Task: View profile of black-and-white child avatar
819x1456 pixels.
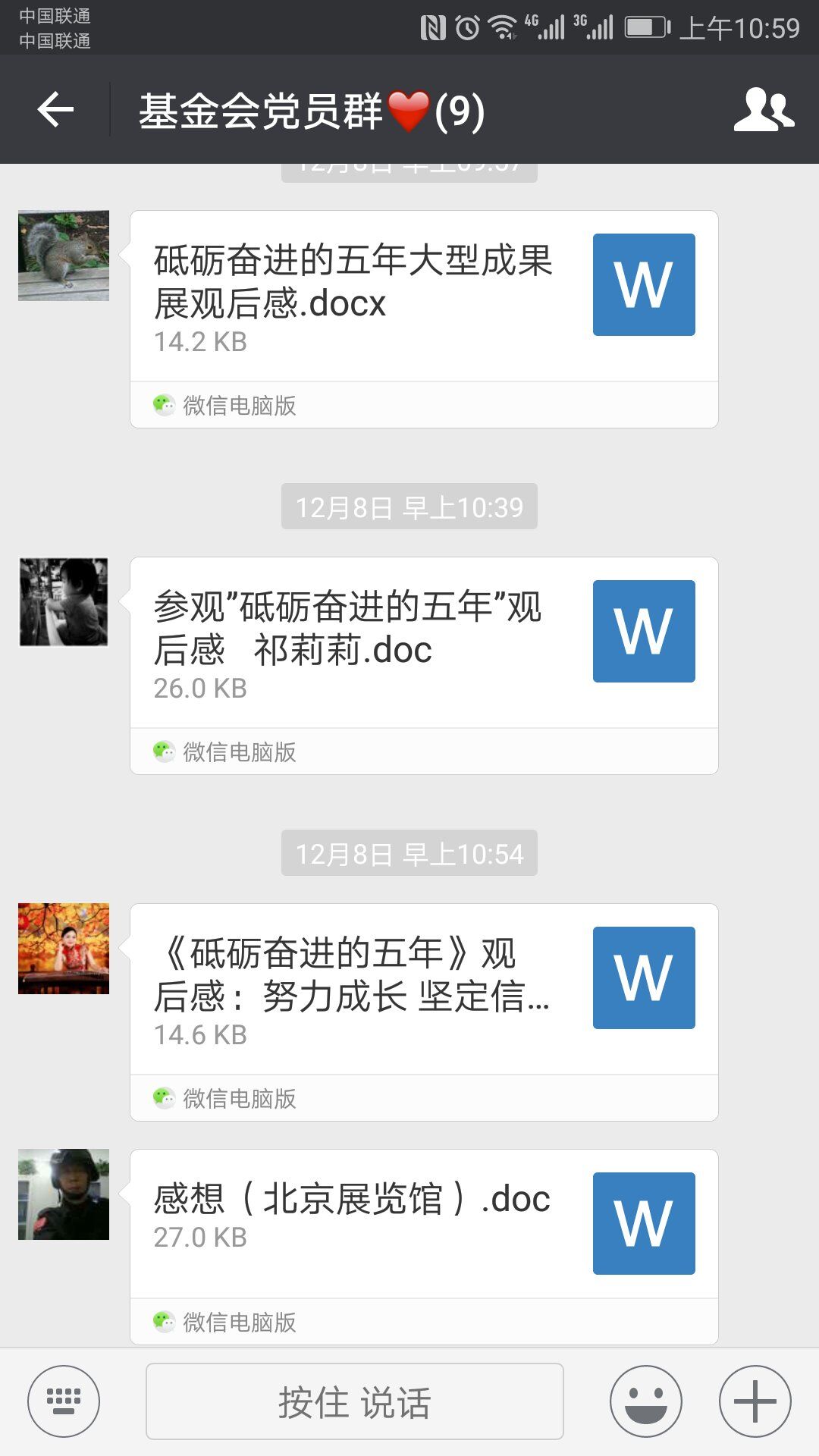Action: [64, 602]
